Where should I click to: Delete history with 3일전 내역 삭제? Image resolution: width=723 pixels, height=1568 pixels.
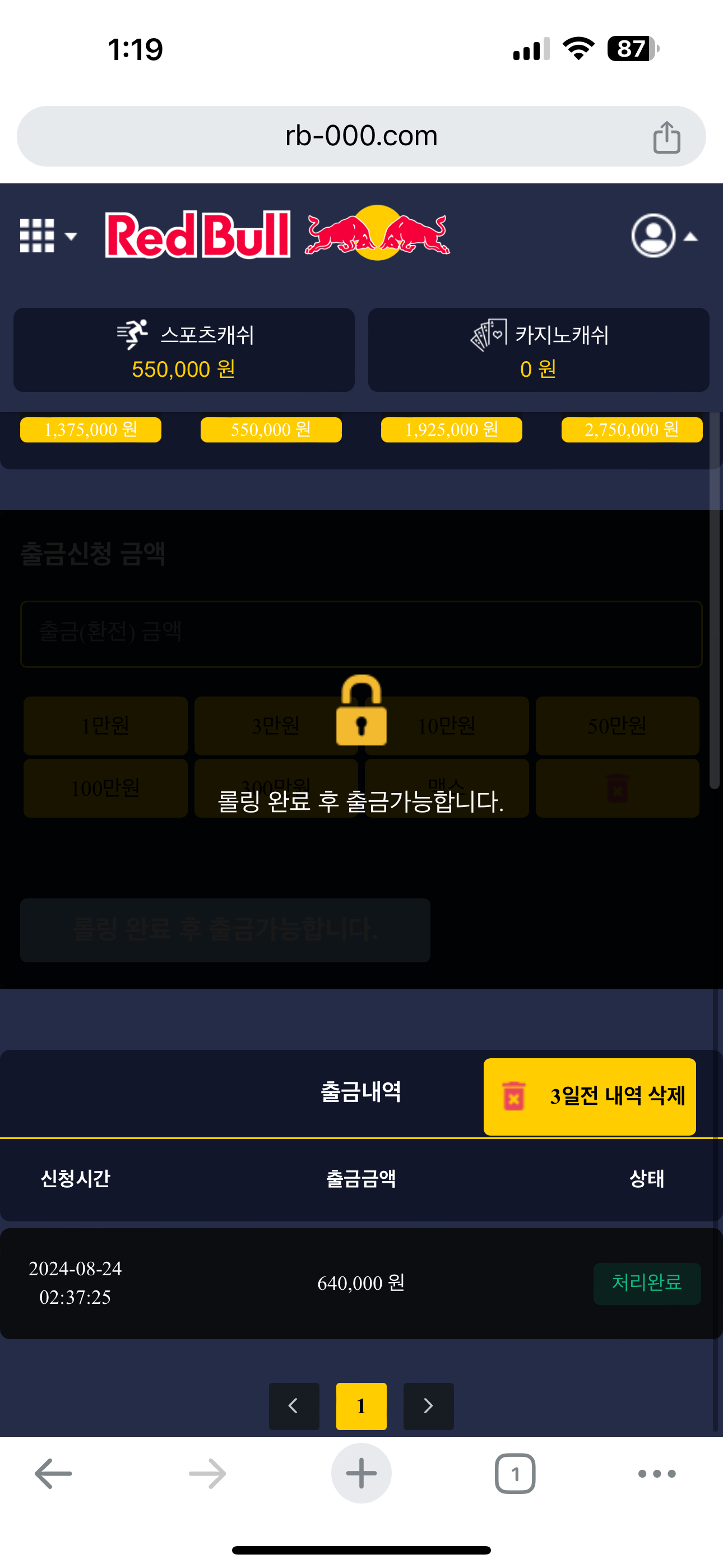coord(589,1096)
